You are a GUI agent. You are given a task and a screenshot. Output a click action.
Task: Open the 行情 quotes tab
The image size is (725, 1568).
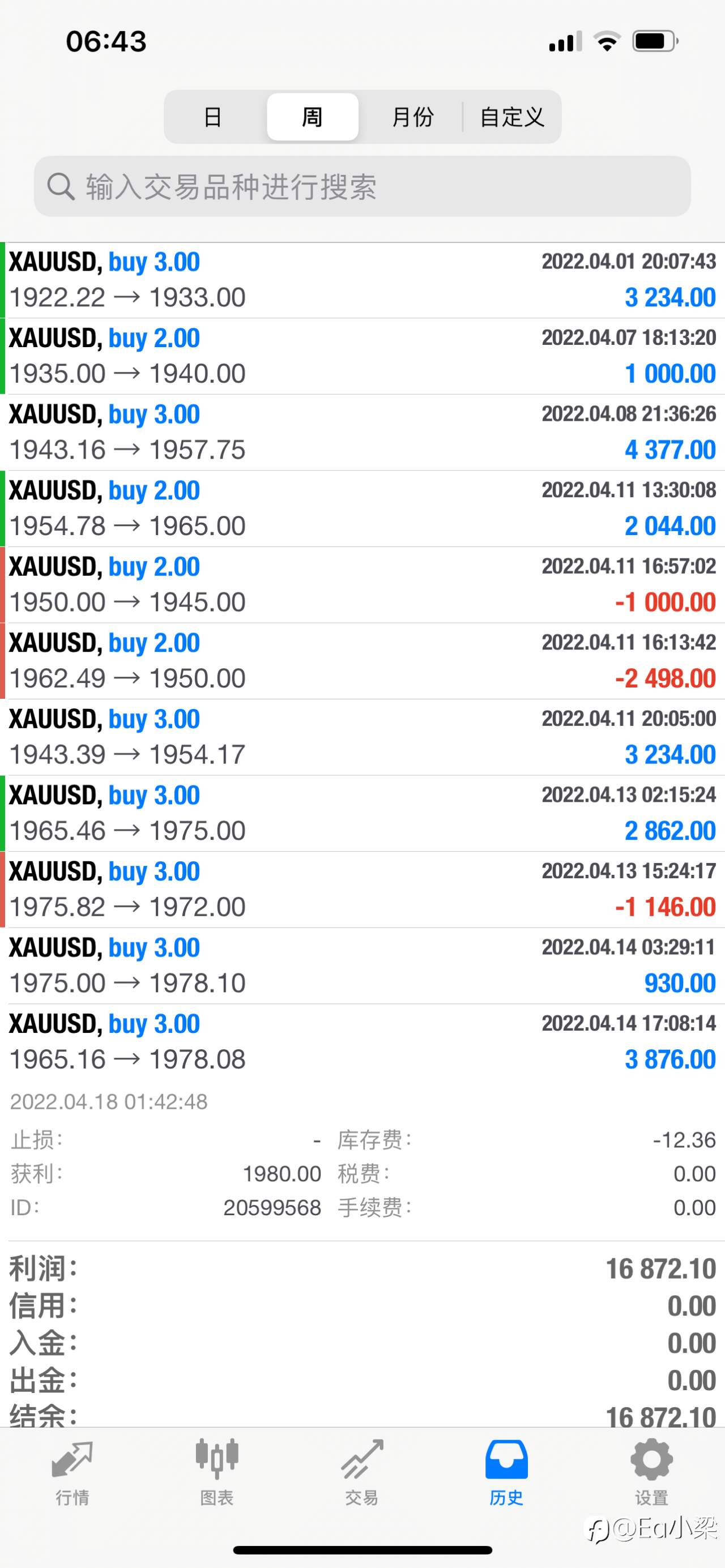tap(72, 1472)
